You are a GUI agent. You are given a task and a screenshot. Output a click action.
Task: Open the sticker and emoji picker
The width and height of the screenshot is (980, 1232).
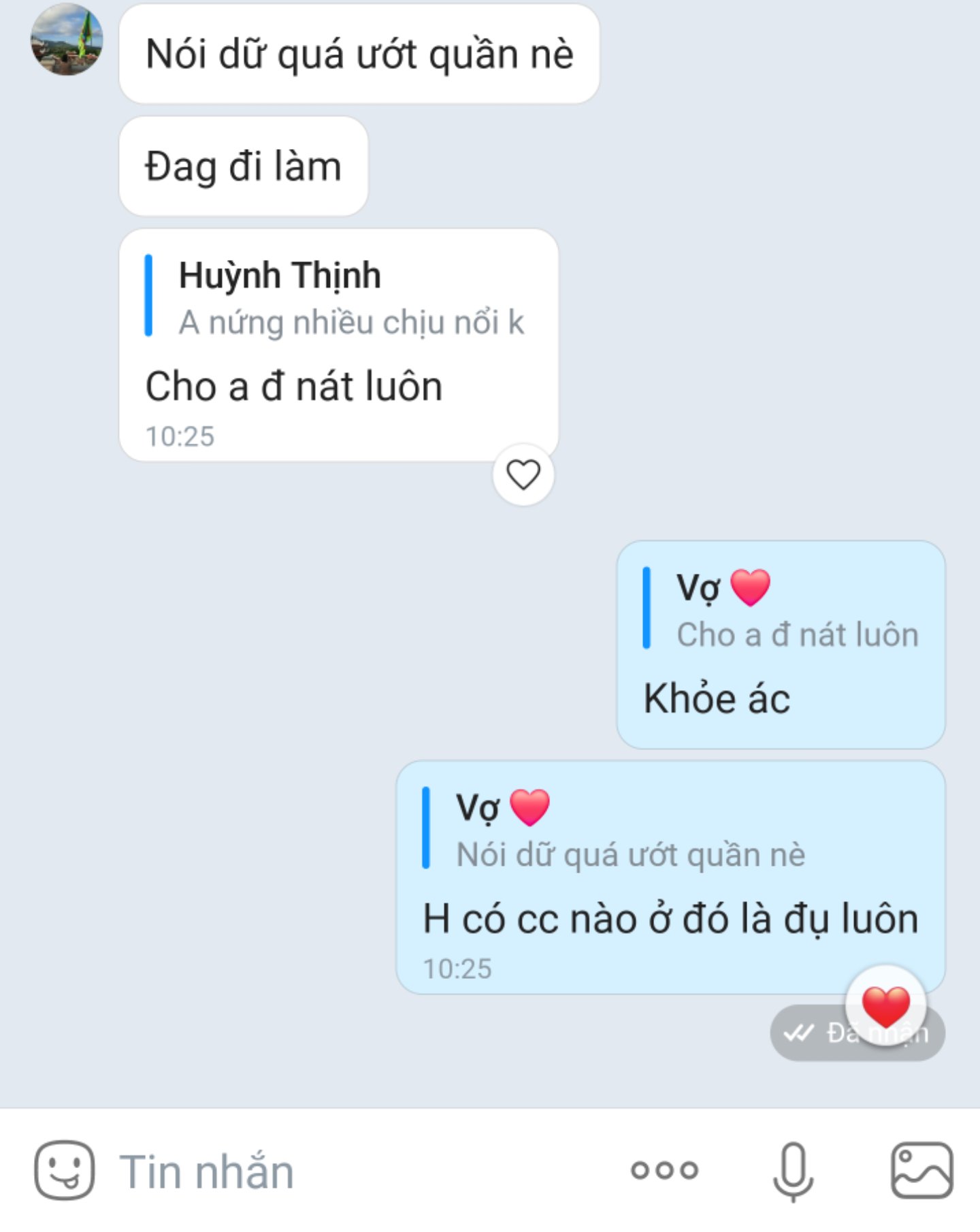click(x=65, y=1170)
